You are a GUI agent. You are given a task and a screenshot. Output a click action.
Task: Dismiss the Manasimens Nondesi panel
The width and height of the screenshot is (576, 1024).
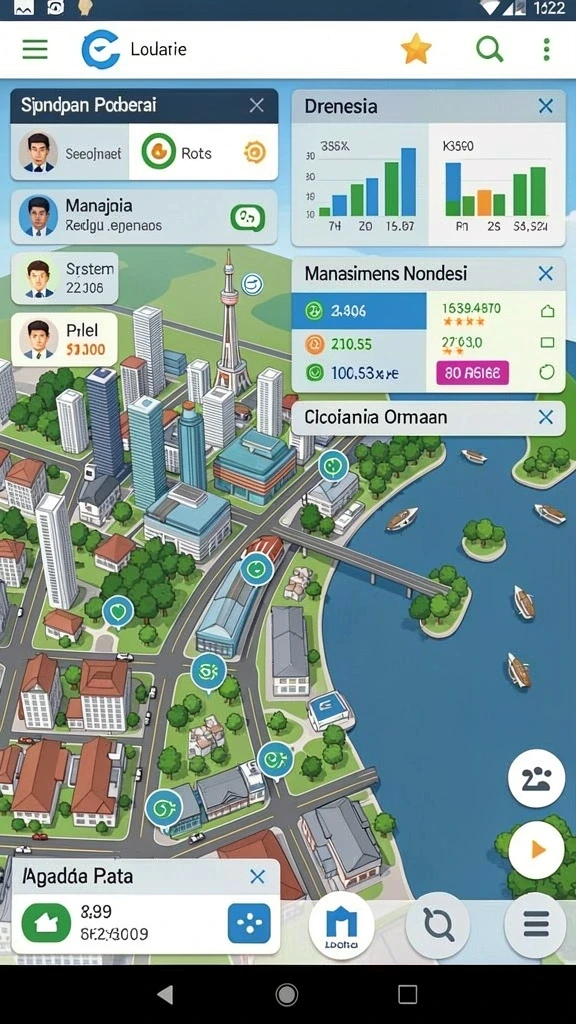tap(545, 273)
